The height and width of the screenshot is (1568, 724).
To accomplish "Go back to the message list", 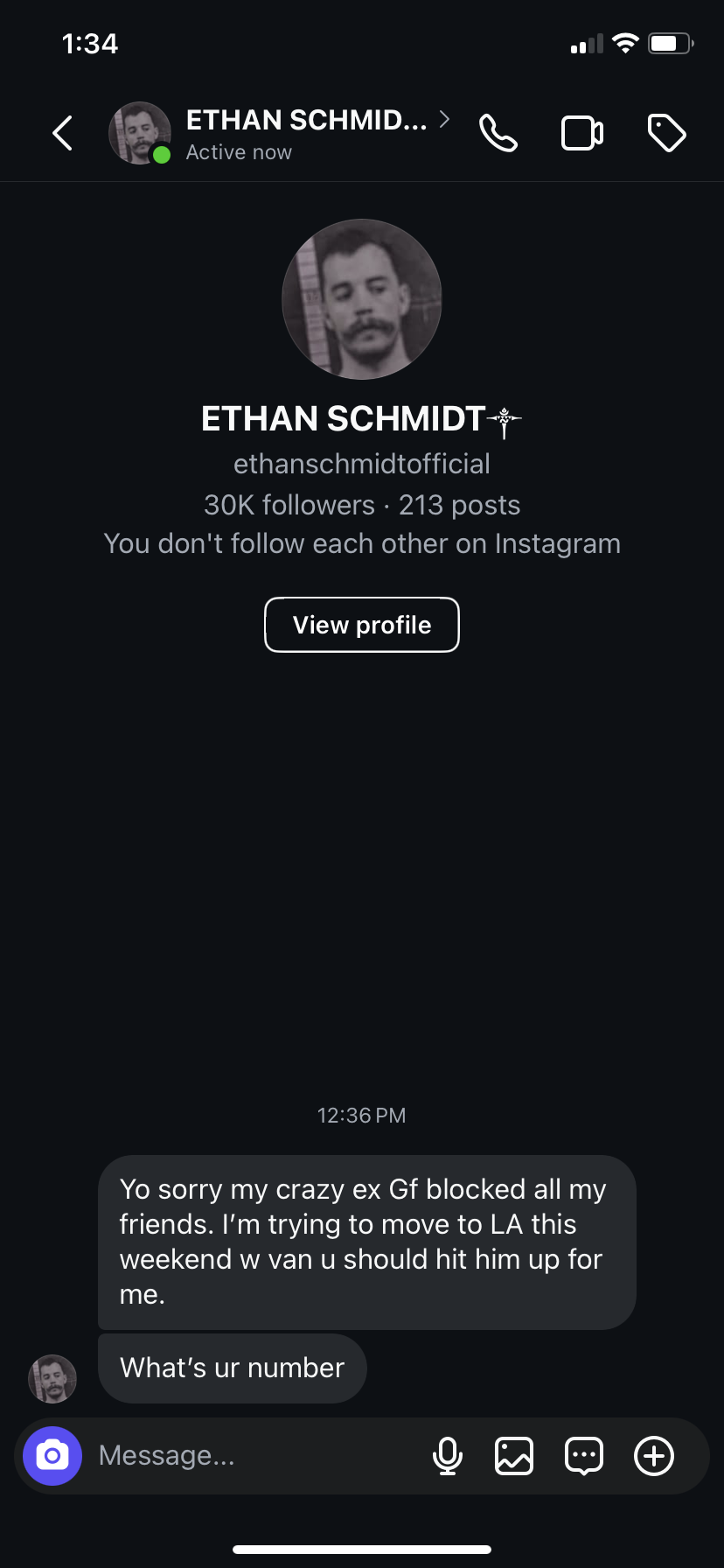I will [62, 134].
